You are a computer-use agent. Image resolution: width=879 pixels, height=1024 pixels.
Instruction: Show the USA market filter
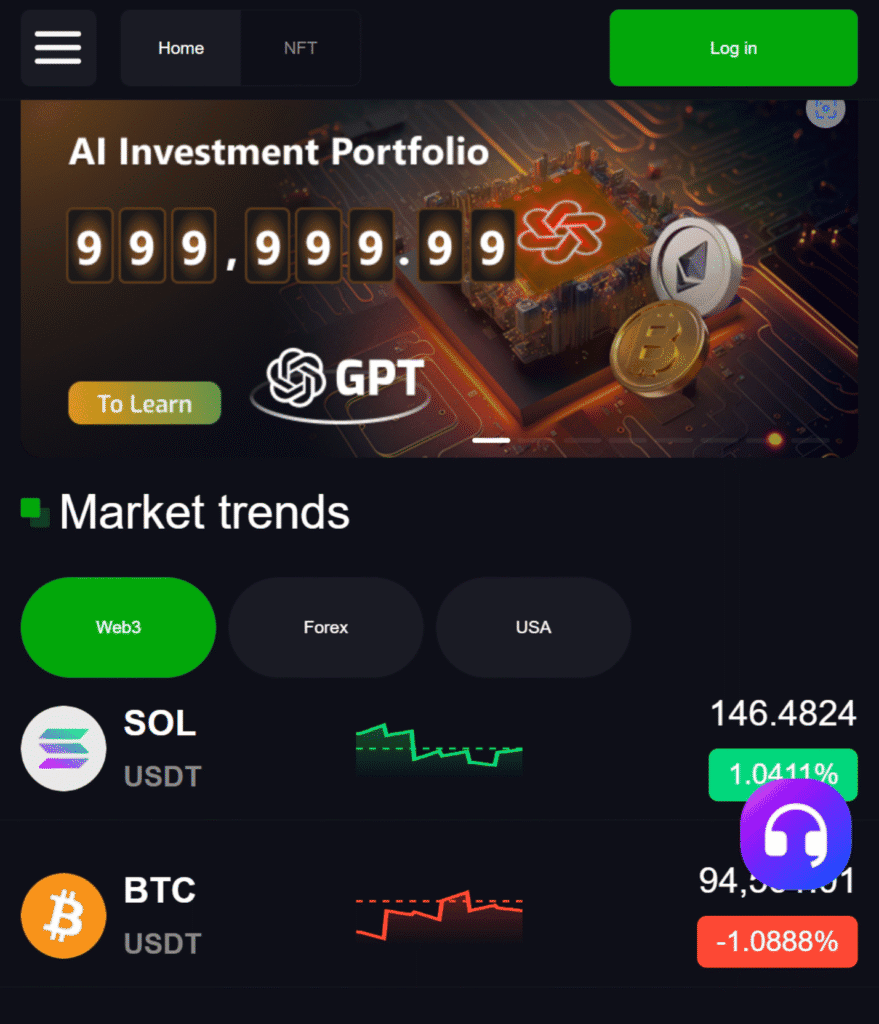coord(533,627)
